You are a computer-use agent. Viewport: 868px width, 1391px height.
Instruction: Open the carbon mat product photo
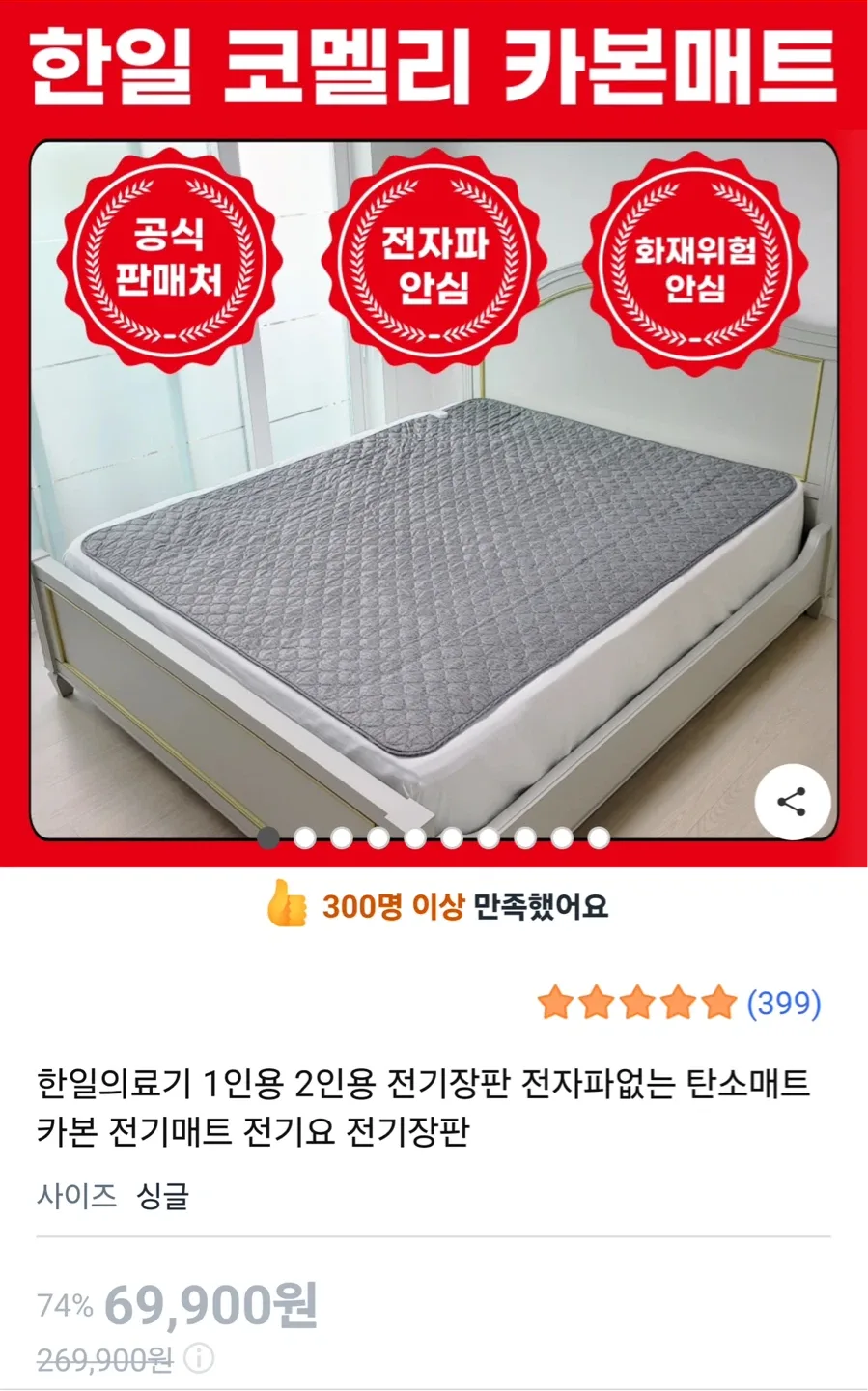pyautogui.click(x=434, y=541)
